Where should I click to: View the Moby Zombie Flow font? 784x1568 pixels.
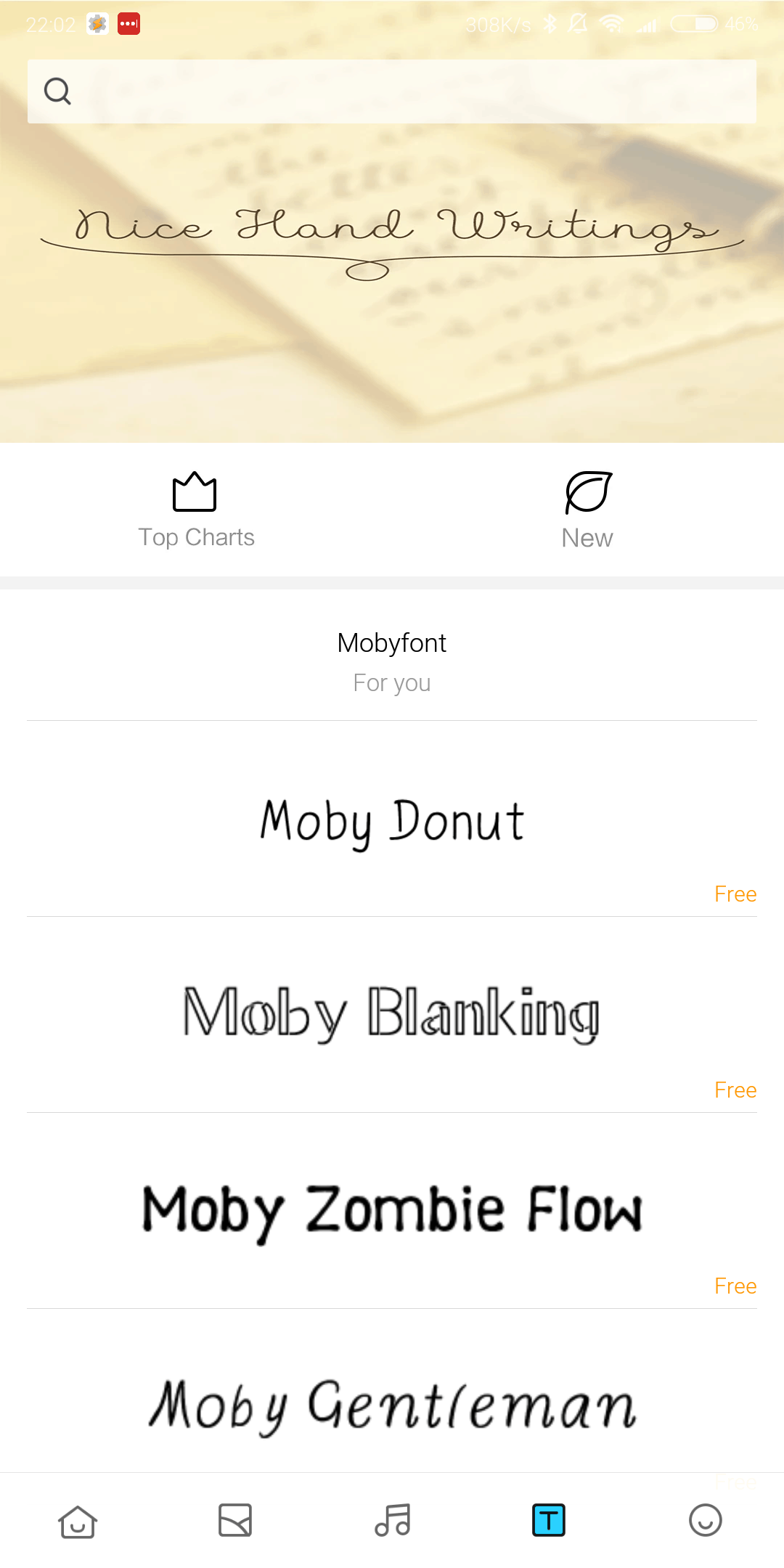point(392,1211)
